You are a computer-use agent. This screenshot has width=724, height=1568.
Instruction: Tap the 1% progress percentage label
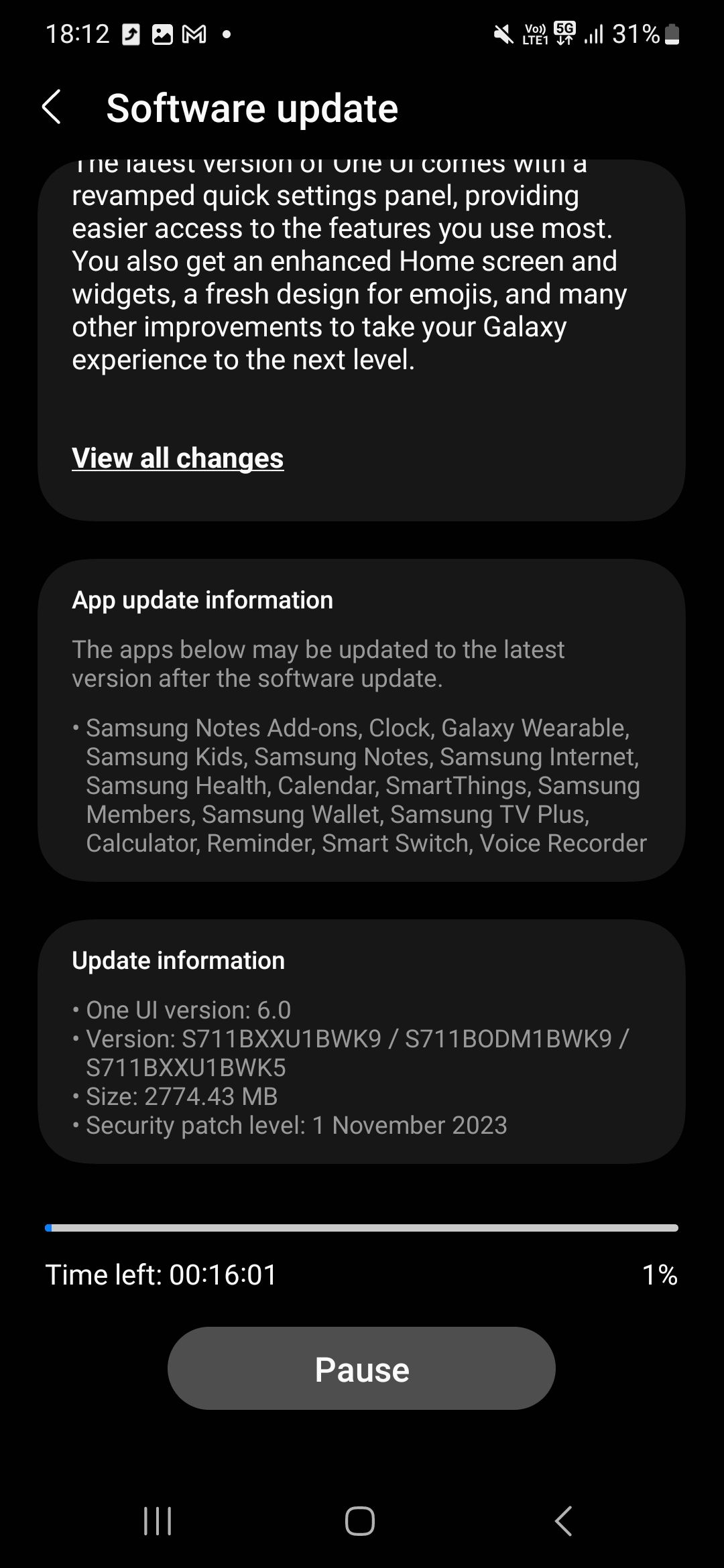click(658, 1272)
